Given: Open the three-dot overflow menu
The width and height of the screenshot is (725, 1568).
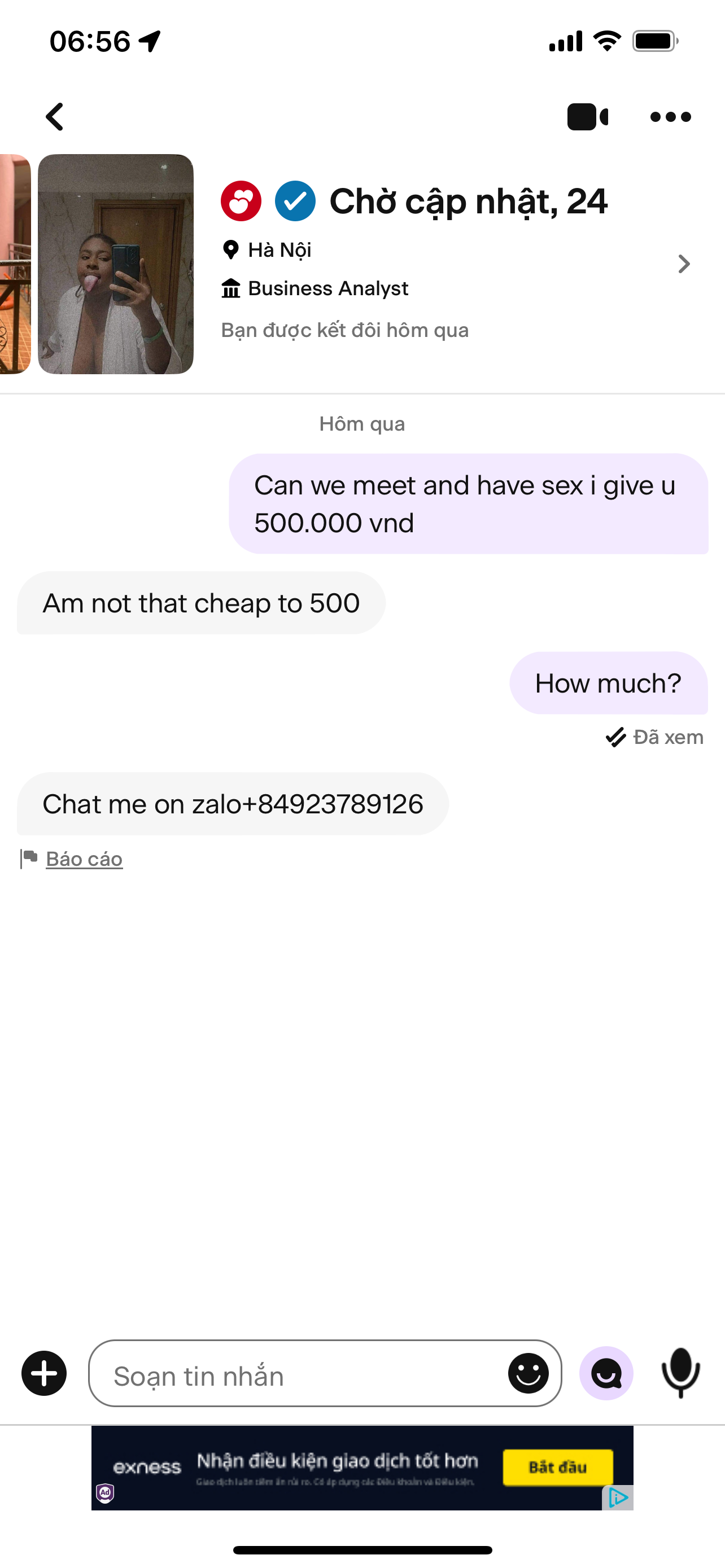Looking at the screenshot, I should [x=670, y=117].
